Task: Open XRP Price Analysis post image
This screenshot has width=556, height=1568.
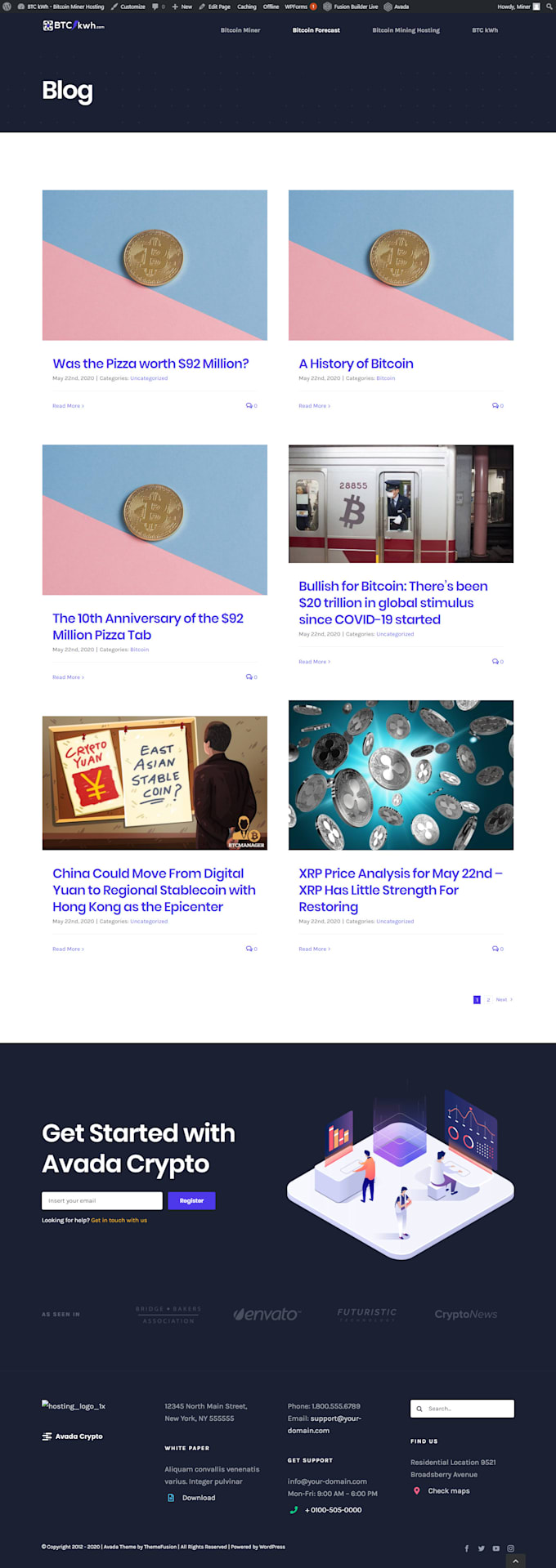Action: pos(401,775)
